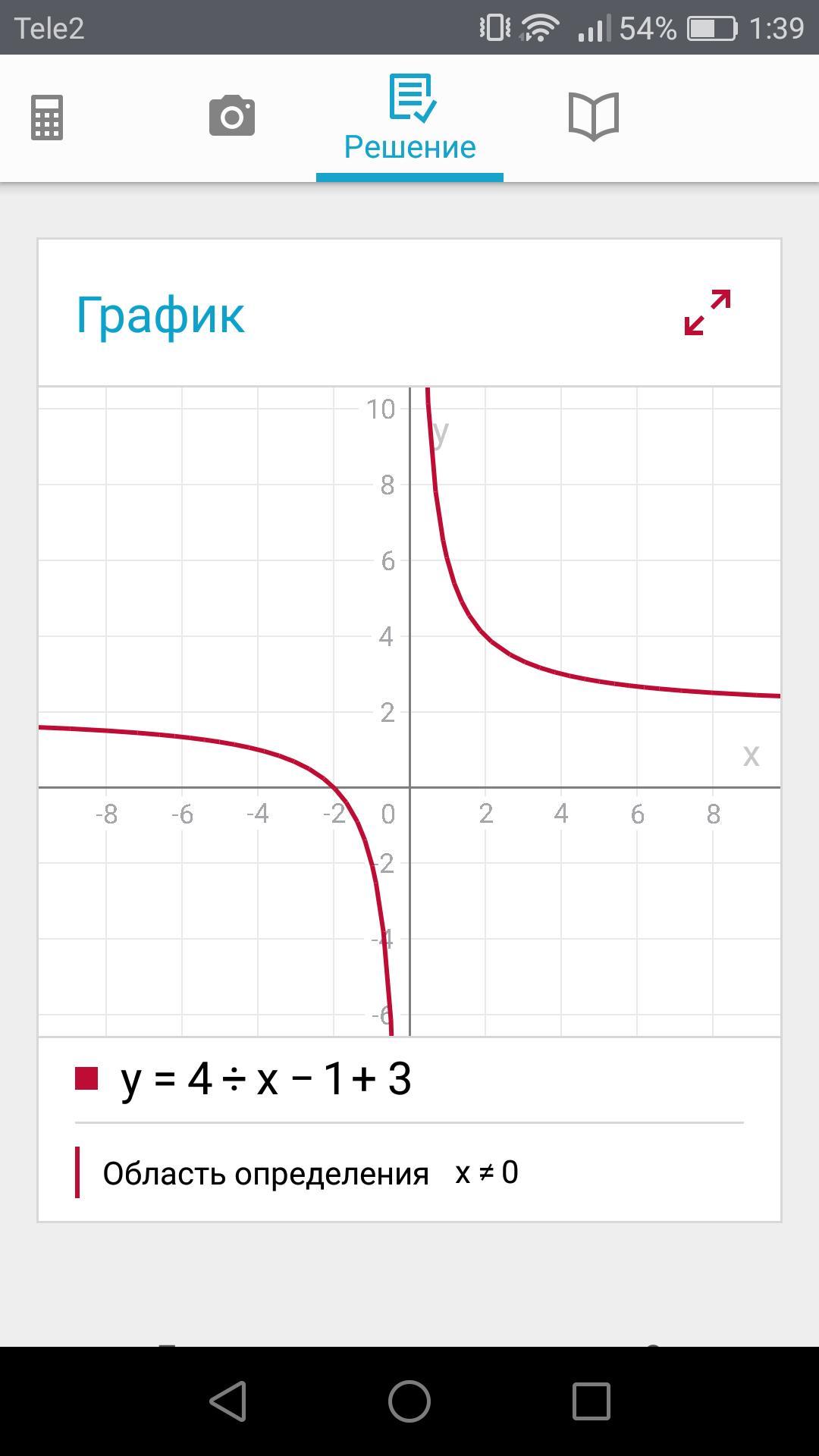This screenshot has height=1456, width=819.
Task: Open the book tab
Action: pos(594,117)
